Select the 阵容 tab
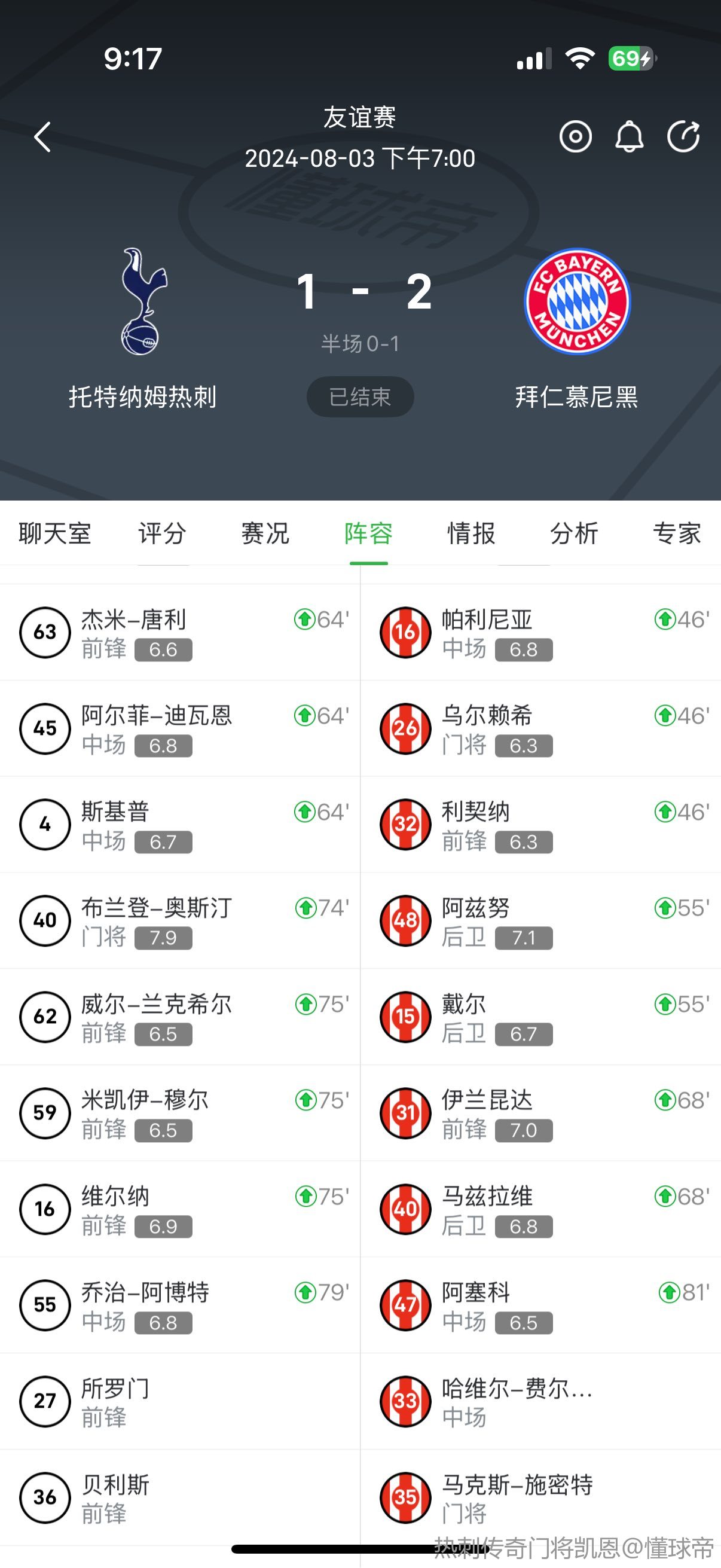This screenshot has width=721, height=1568. click(x=368, y=533)
